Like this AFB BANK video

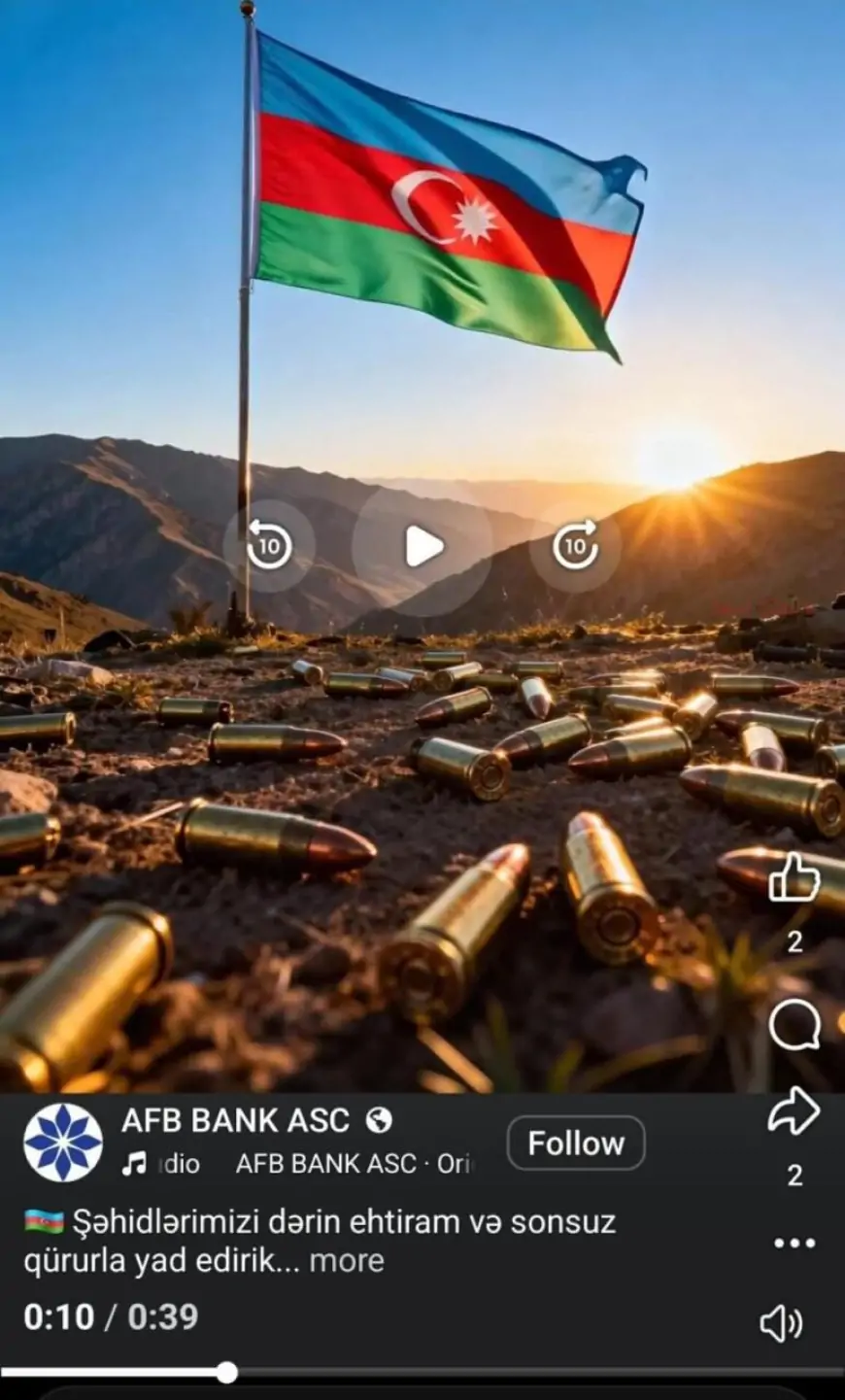794,878
